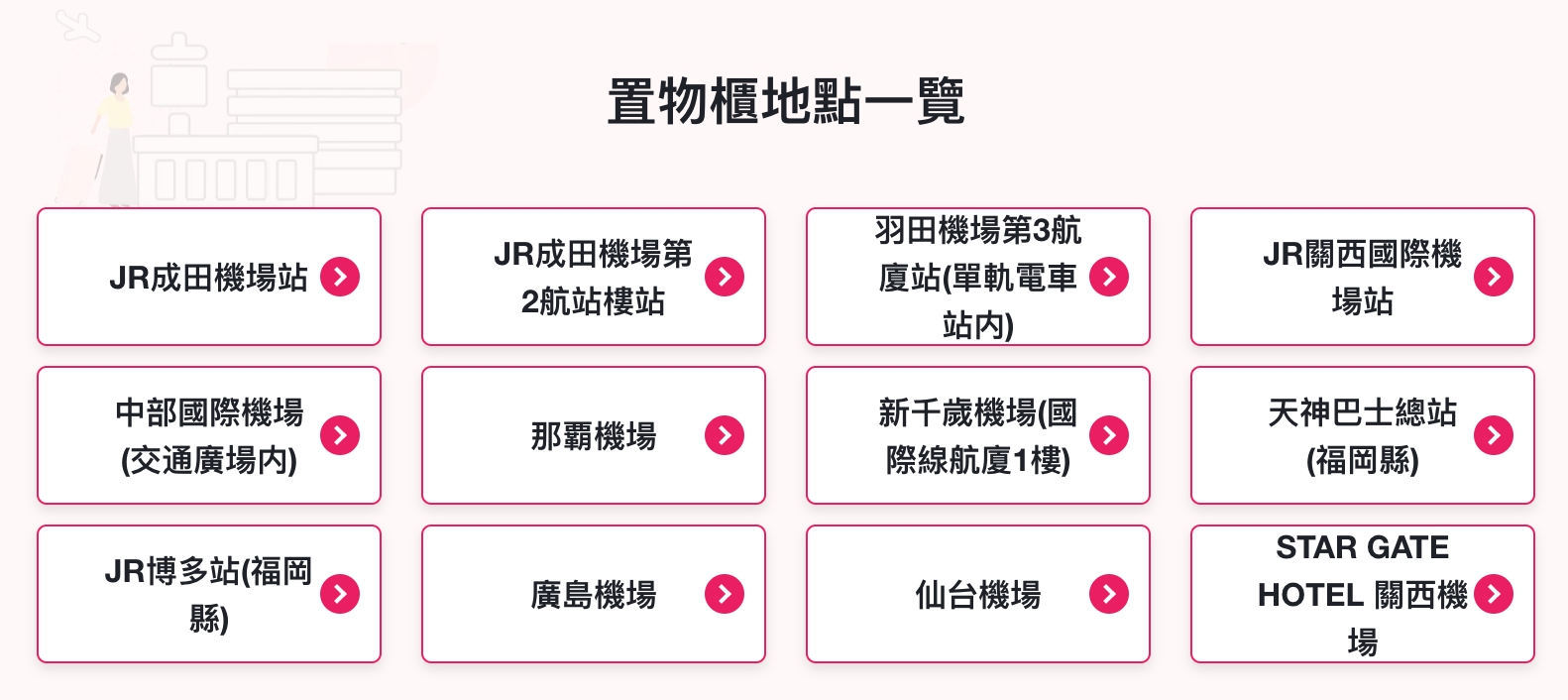Open JR成田機場站 locker location
Viewport: 1568px width, 700px height.
[x=209, y=277]
